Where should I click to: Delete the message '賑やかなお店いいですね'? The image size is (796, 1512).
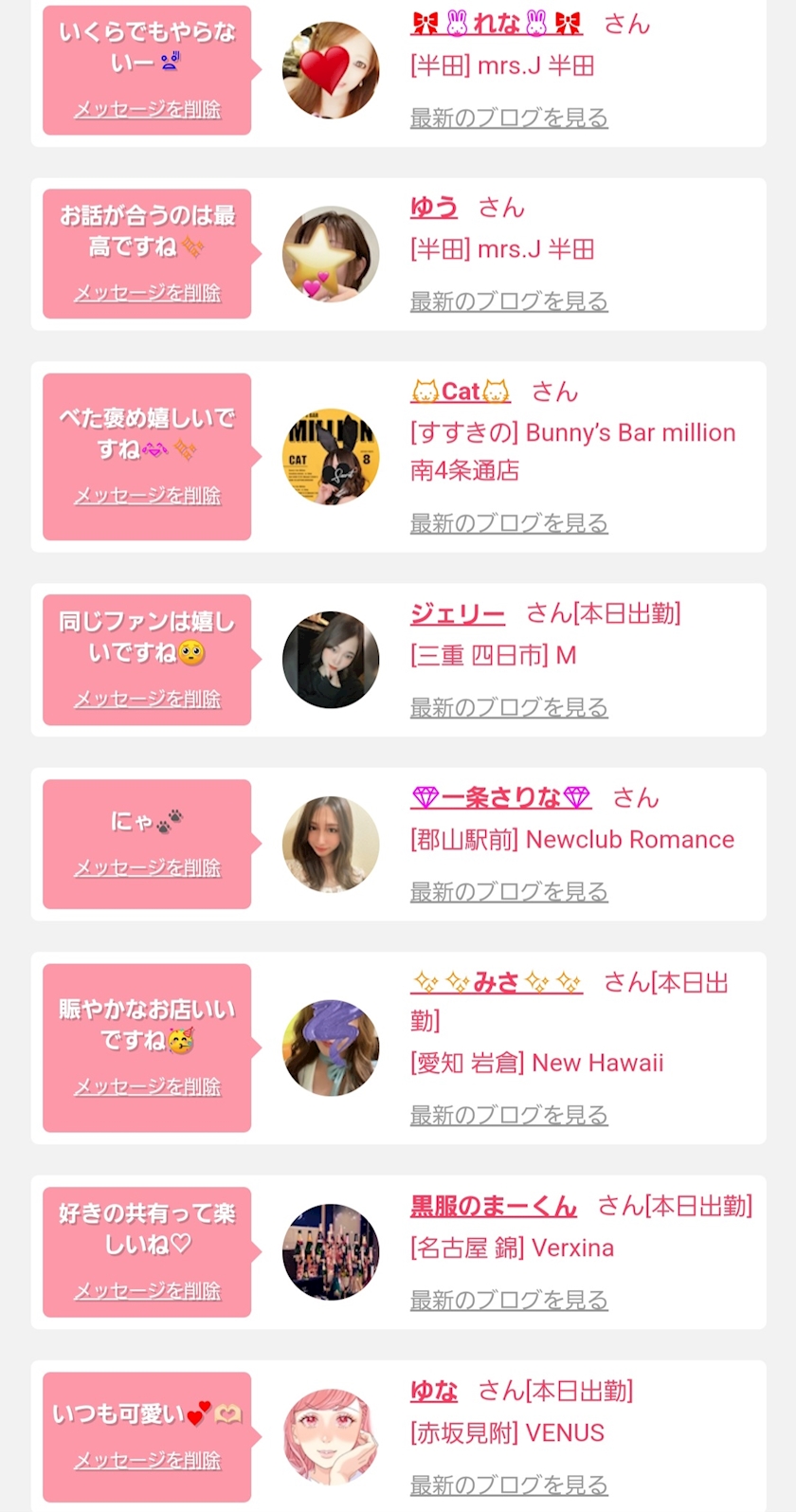click(147, 1087)
